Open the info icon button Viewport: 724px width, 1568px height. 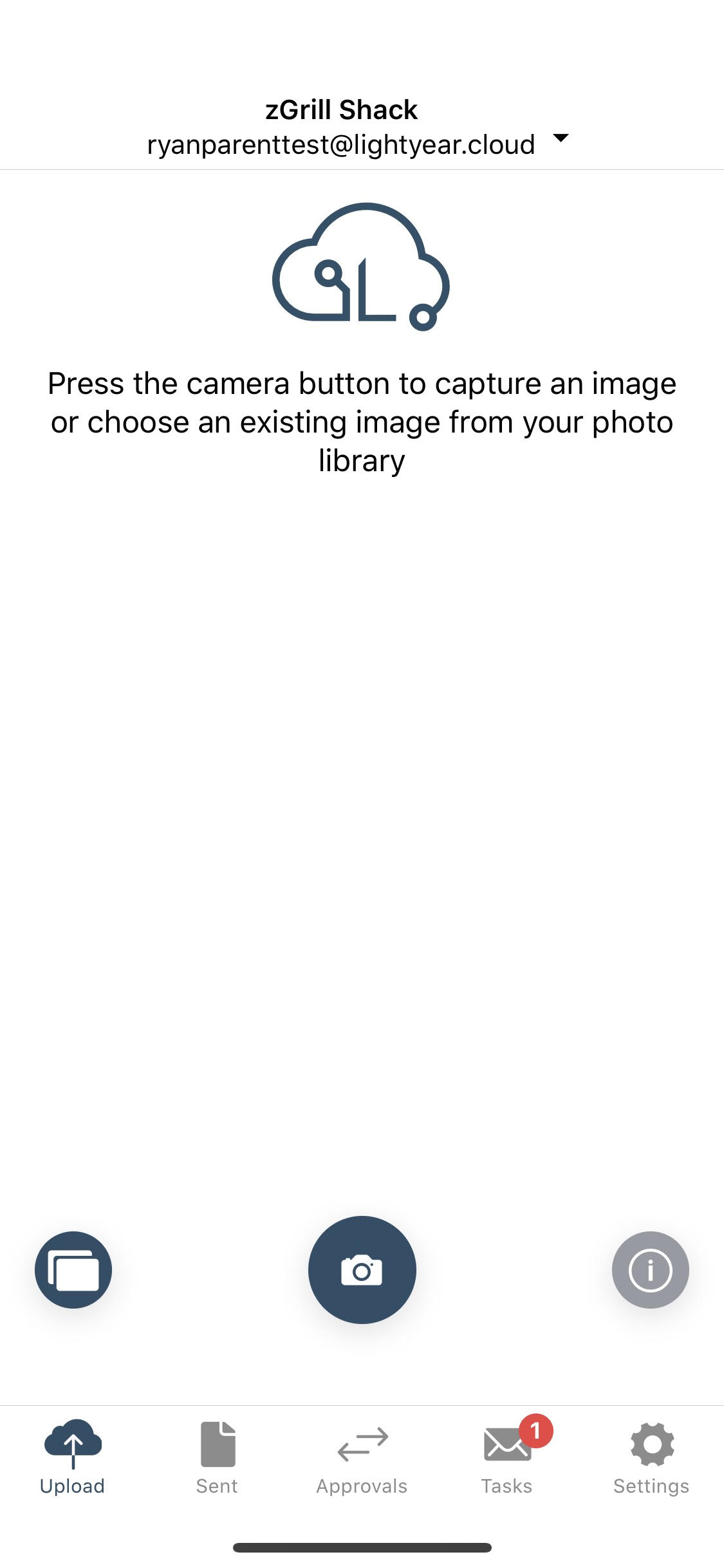click(650, 1269)
